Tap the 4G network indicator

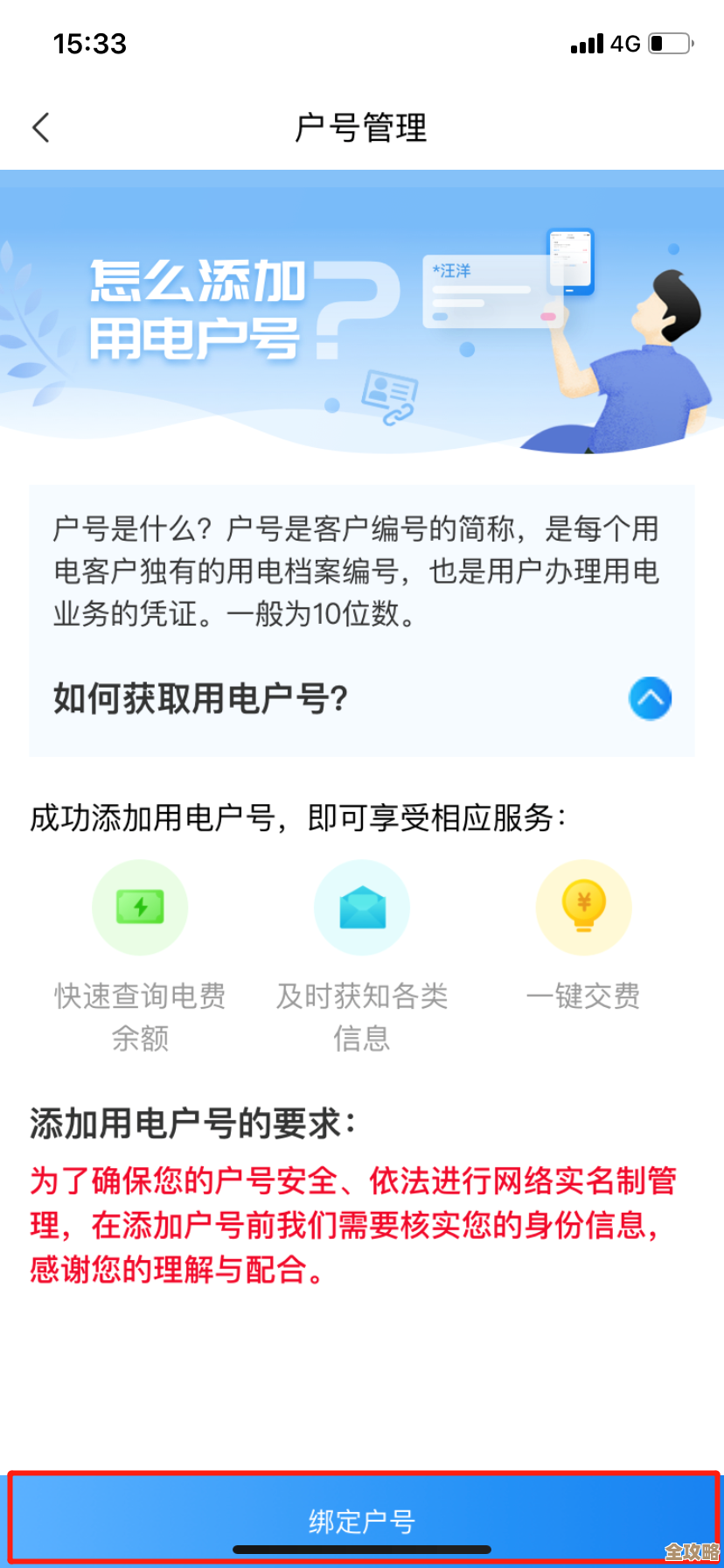point(626,43)
